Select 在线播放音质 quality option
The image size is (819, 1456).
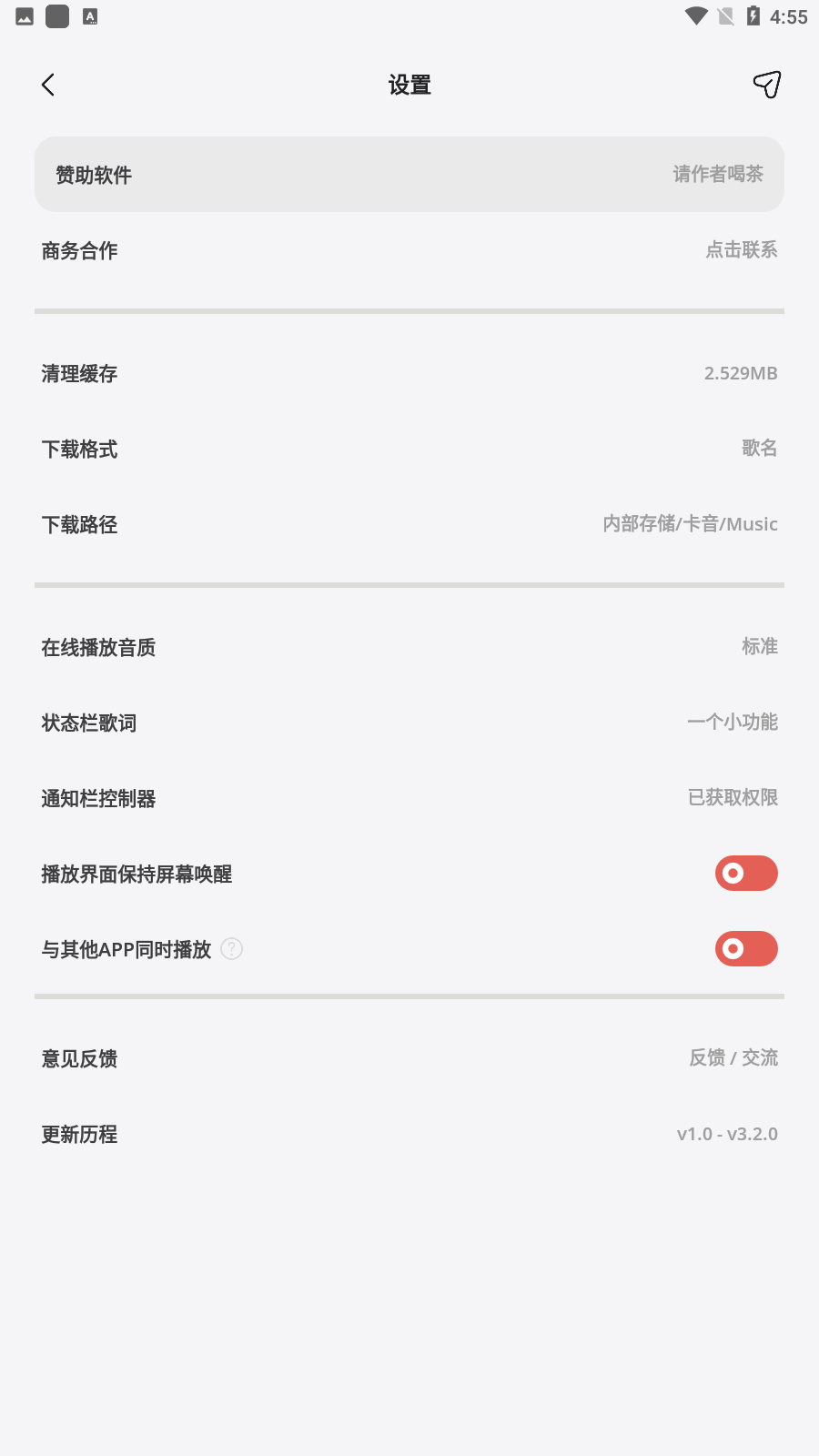click(409, 647)
